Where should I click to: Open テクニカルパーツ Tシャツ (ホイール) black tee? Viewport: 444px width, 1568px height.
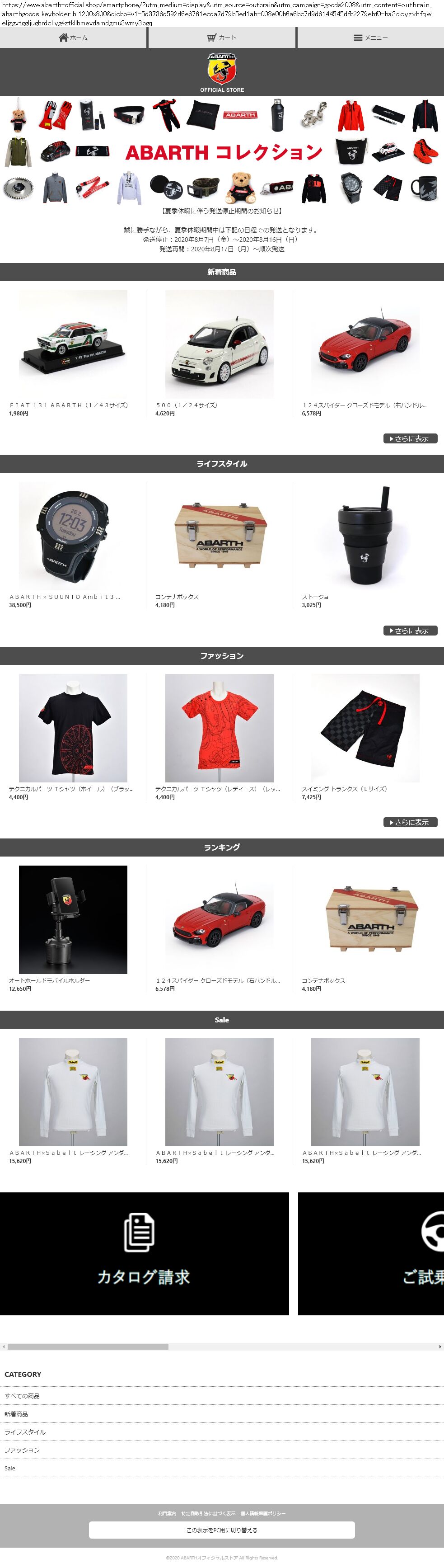click(x=73, y=728)
